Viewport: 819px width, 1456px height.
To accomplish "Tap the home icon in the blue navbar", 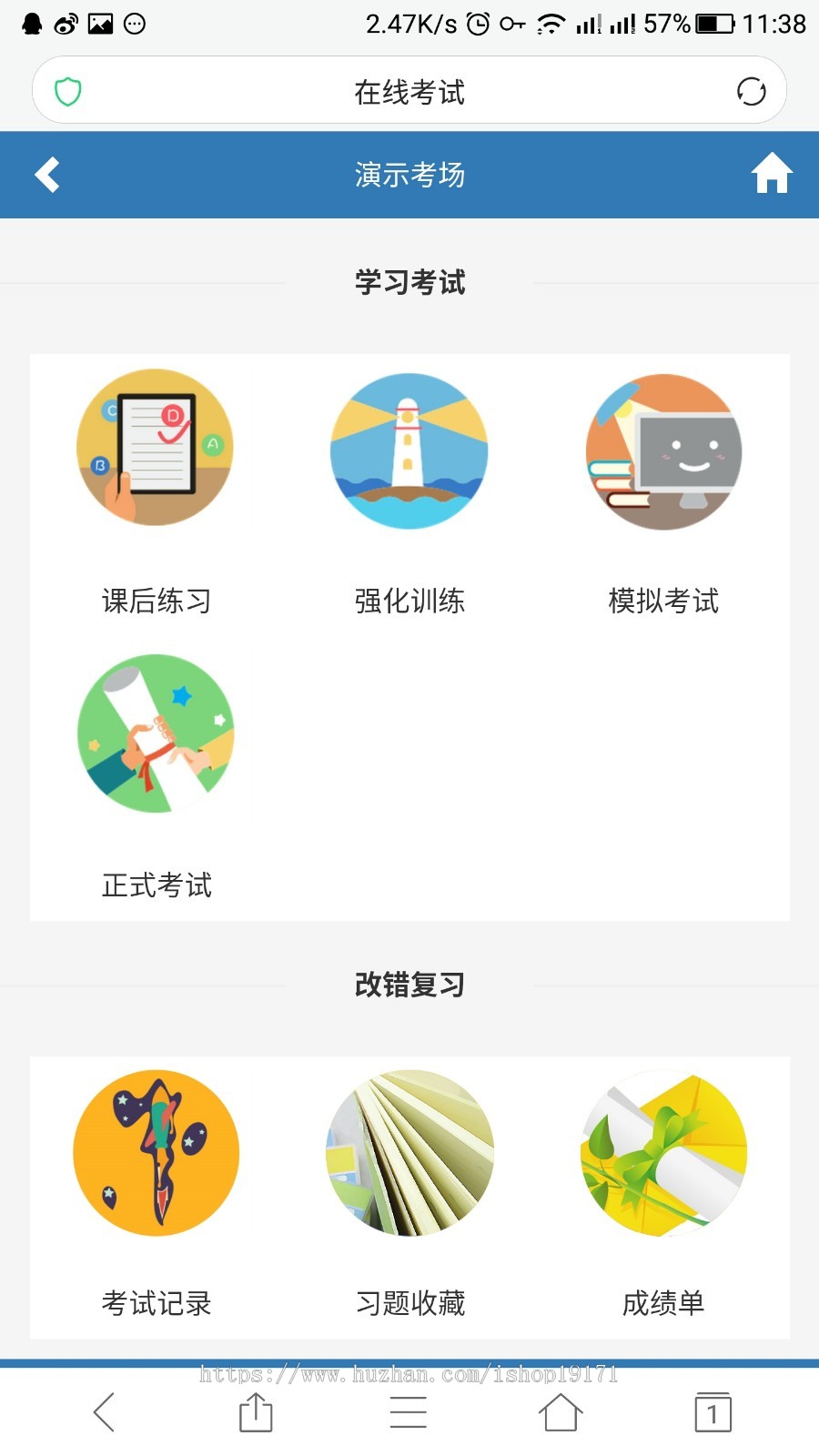I will pos(772,173).
